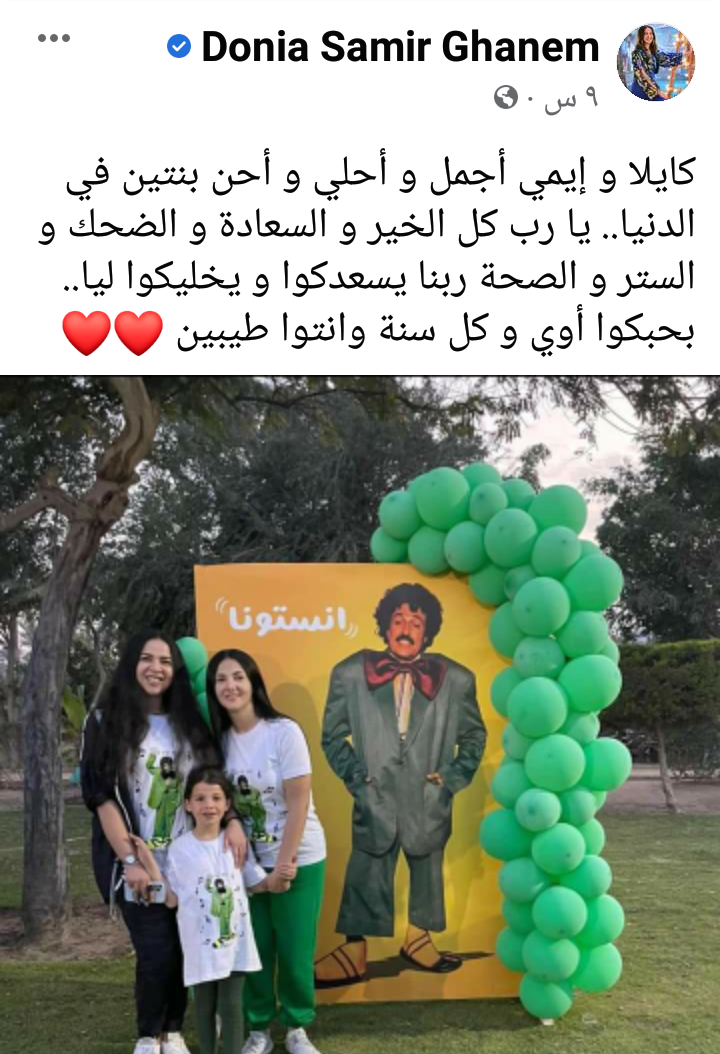This screenshot has width=720, height=1054.
Task: Open Donia Samir Ghanem's profile name
Action: (x=400, y=47)
